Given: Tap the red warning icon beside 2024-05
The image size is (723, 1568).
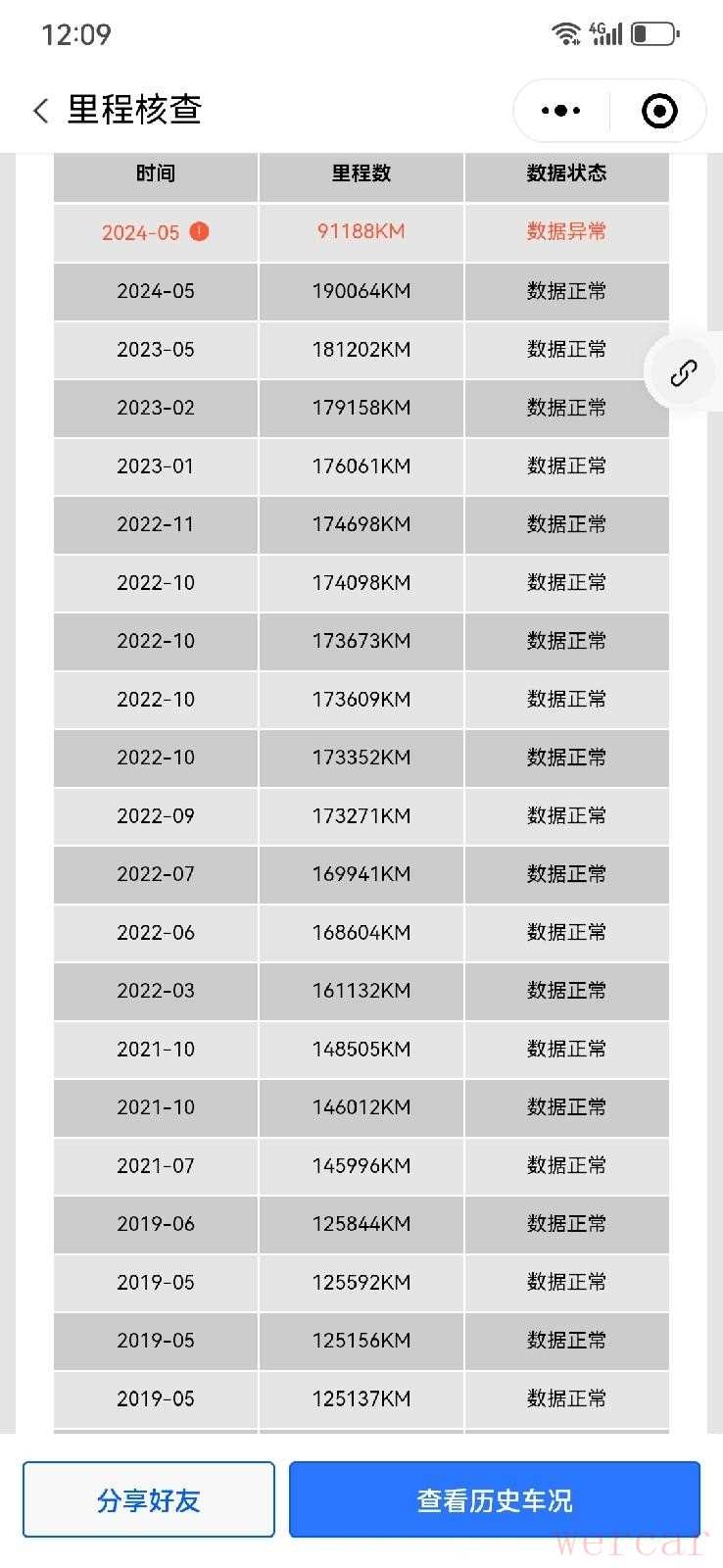Looking at the screenshot, I should pos(199,232).
